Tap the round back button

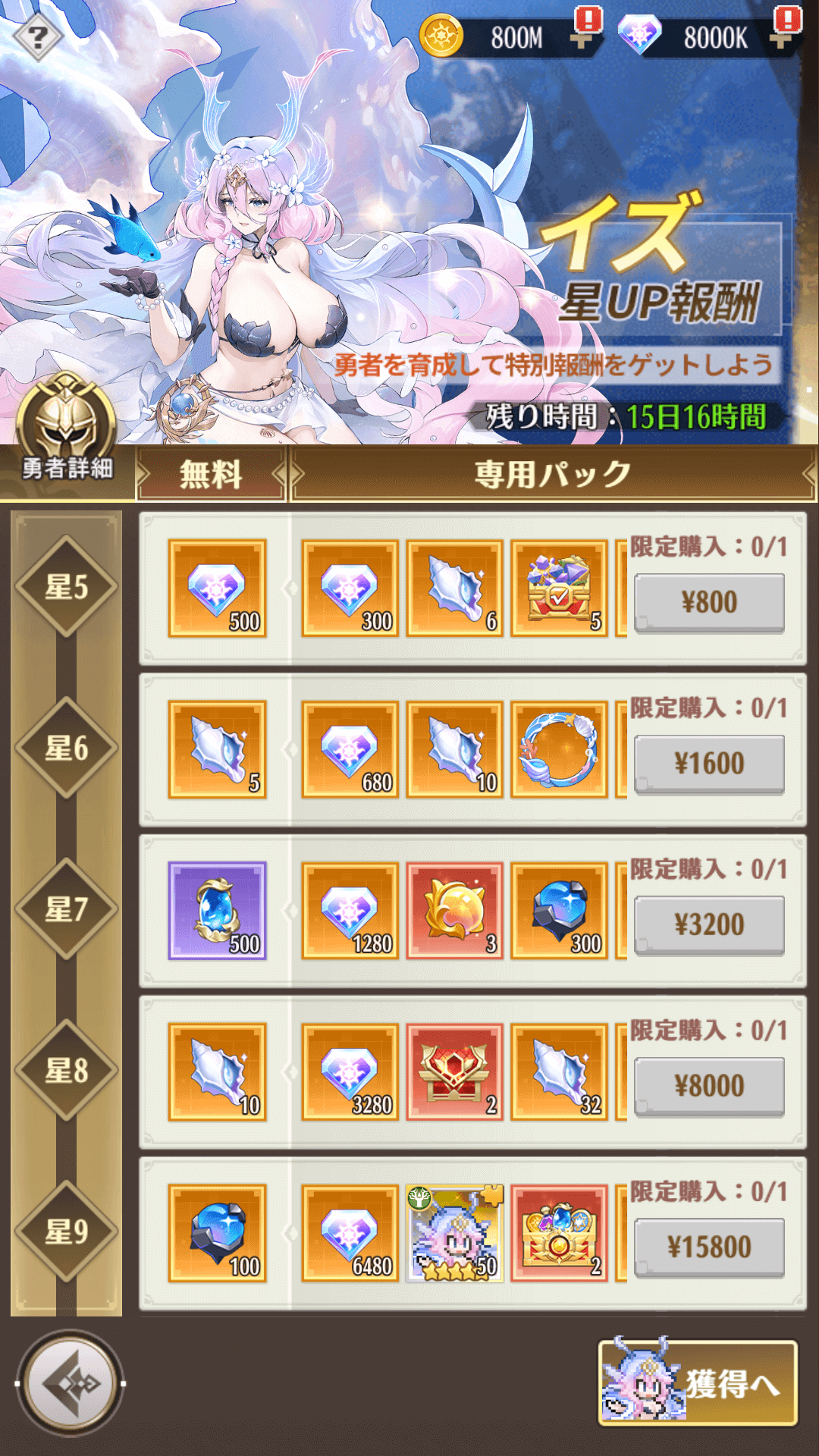tap(70, 1383)
